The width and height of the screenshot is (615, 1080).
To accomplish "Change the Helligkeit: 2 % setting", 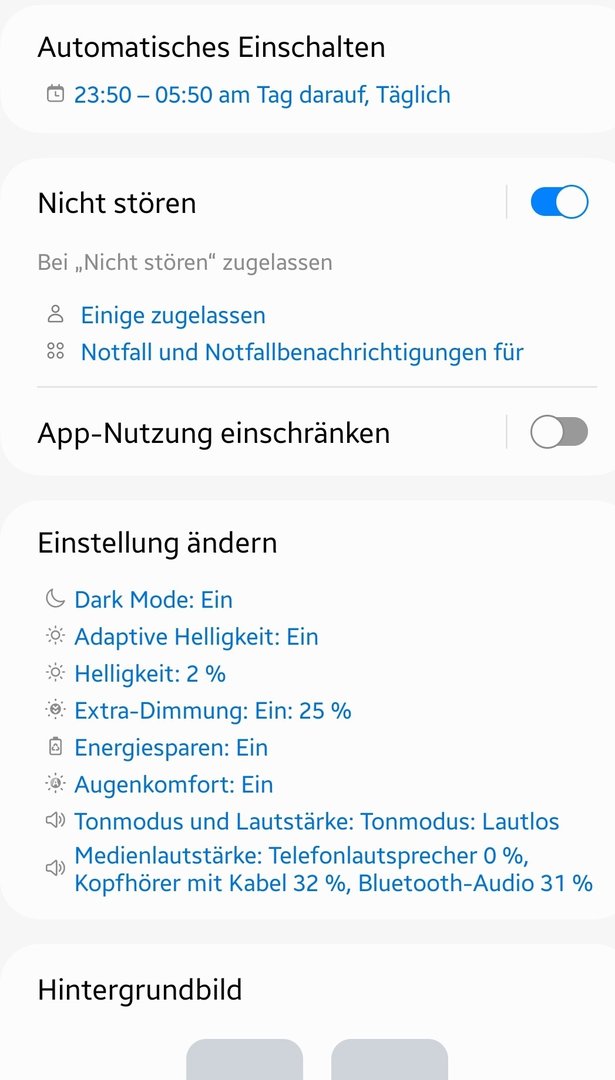I will pyautogui.click(x=150, y=674).
